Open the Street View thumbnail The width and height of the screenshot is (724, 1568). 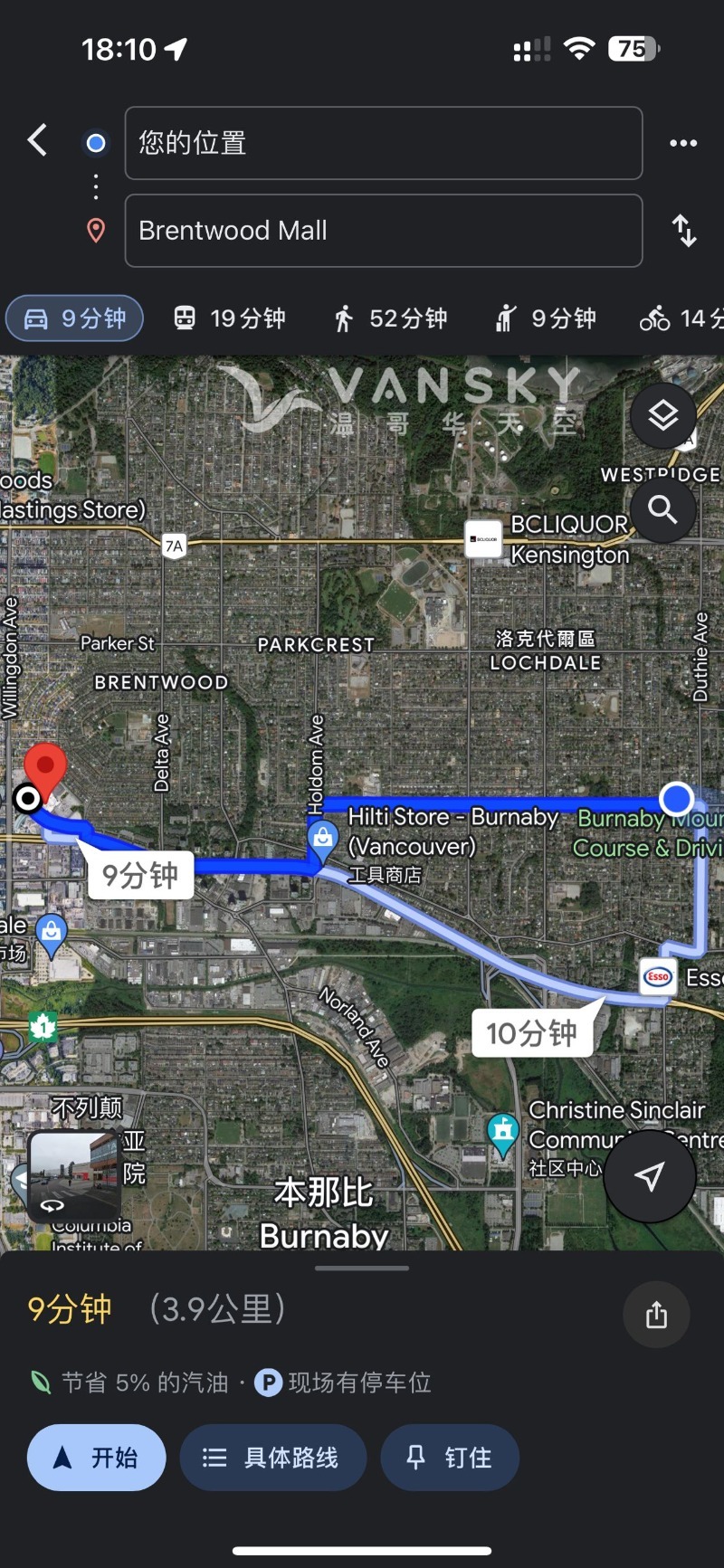(74, 1176)
